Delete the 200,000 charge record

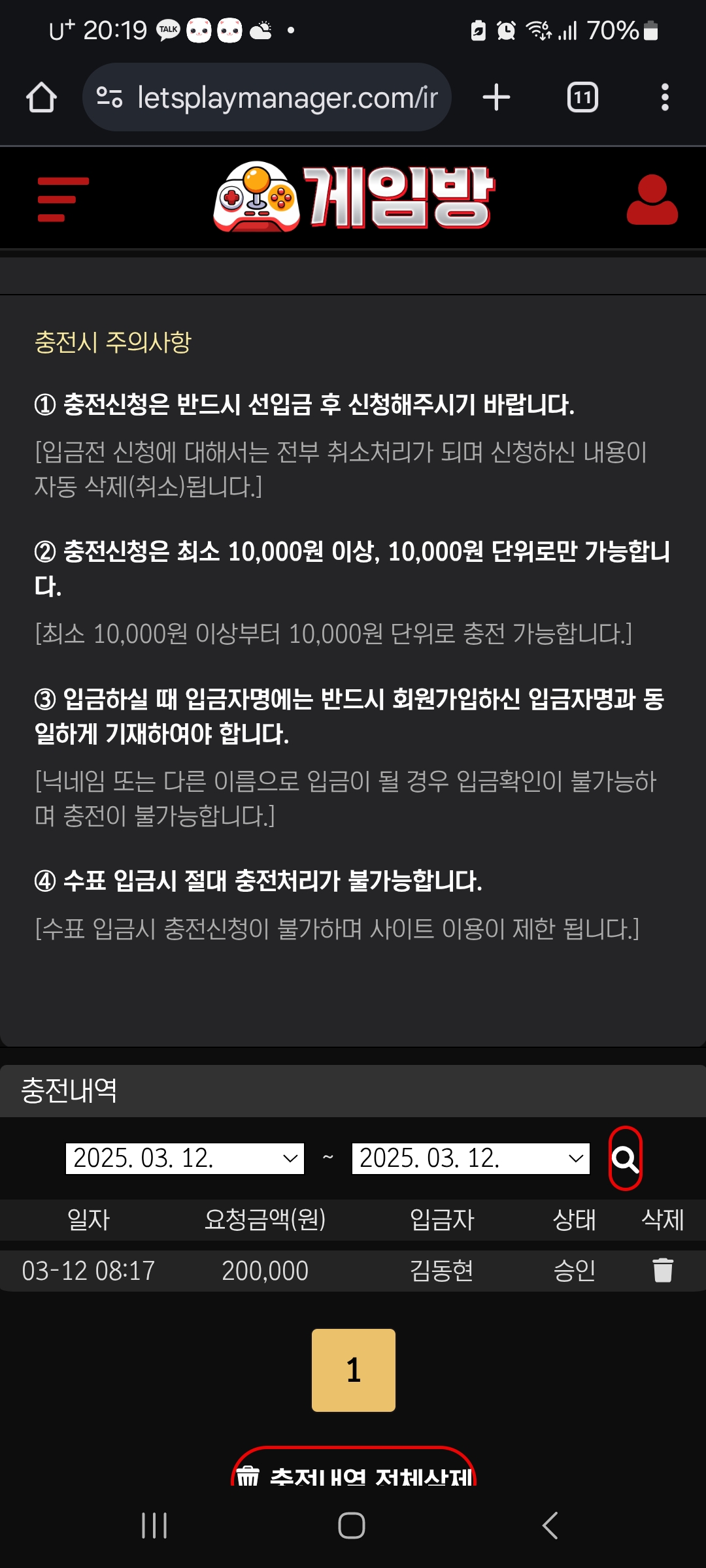[662, 1271]
